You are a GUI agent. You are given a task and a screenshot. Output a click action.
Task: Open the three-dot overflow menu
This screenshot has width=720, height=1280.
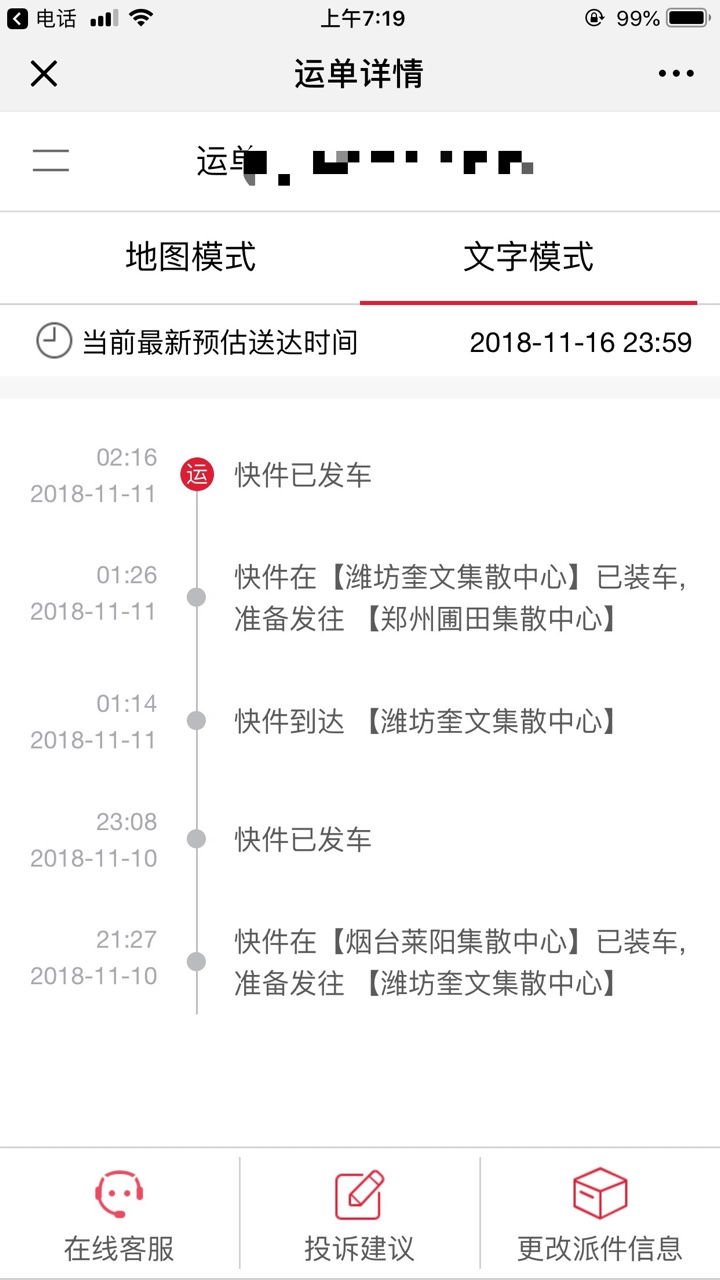676,74
